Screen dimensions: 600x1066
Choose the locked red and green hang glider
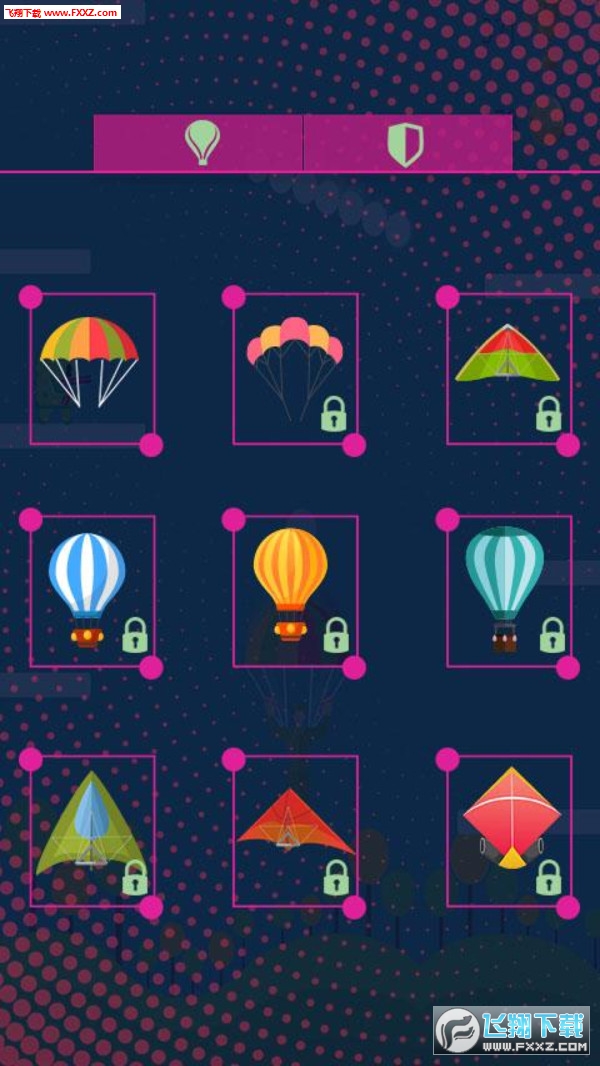tap(509, 368)
